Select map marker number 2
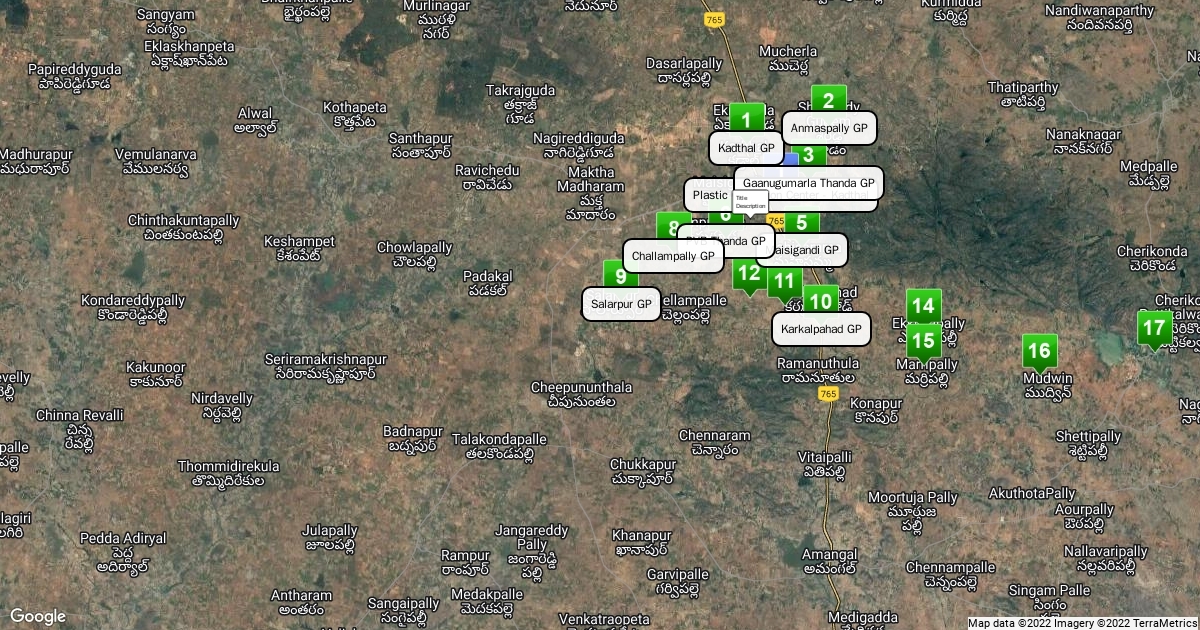 (x=828, y=99)
